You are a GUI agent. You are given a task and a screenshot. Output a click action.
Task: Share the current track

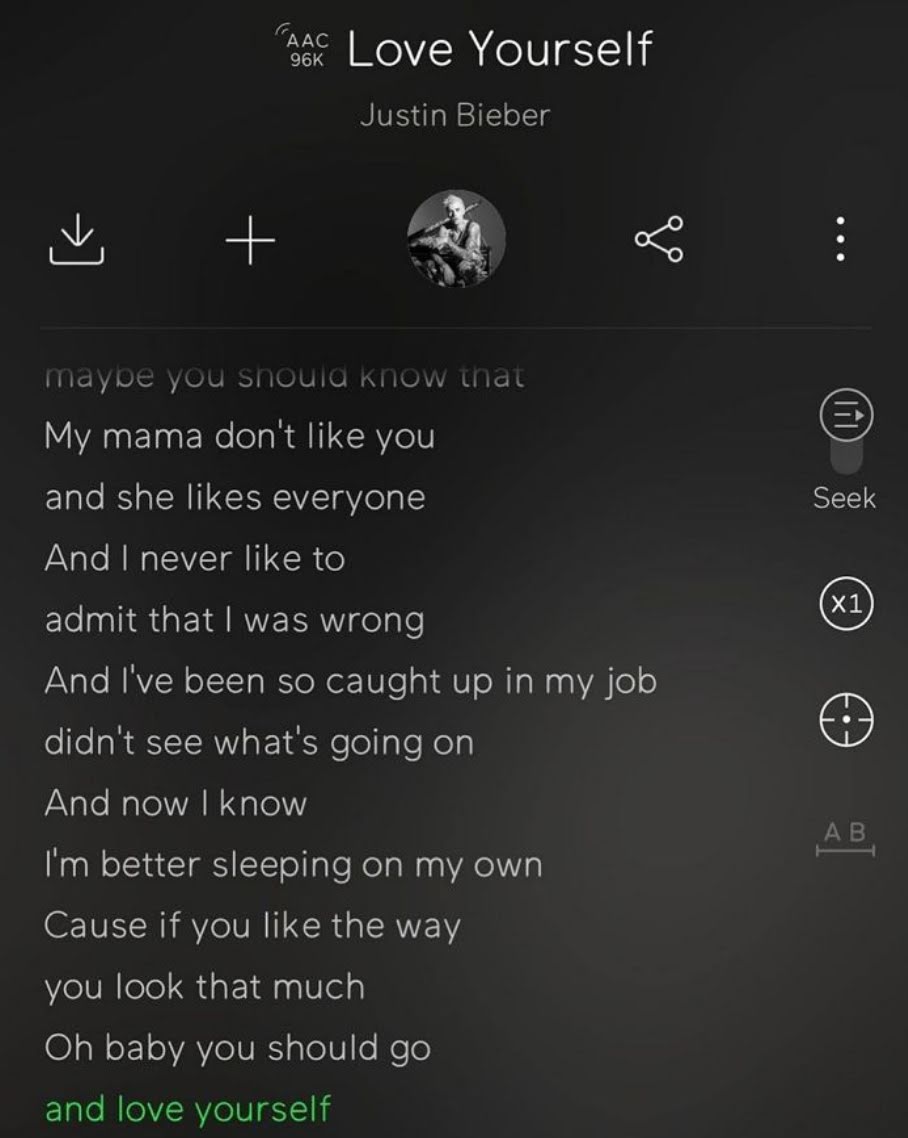[659, 240]
